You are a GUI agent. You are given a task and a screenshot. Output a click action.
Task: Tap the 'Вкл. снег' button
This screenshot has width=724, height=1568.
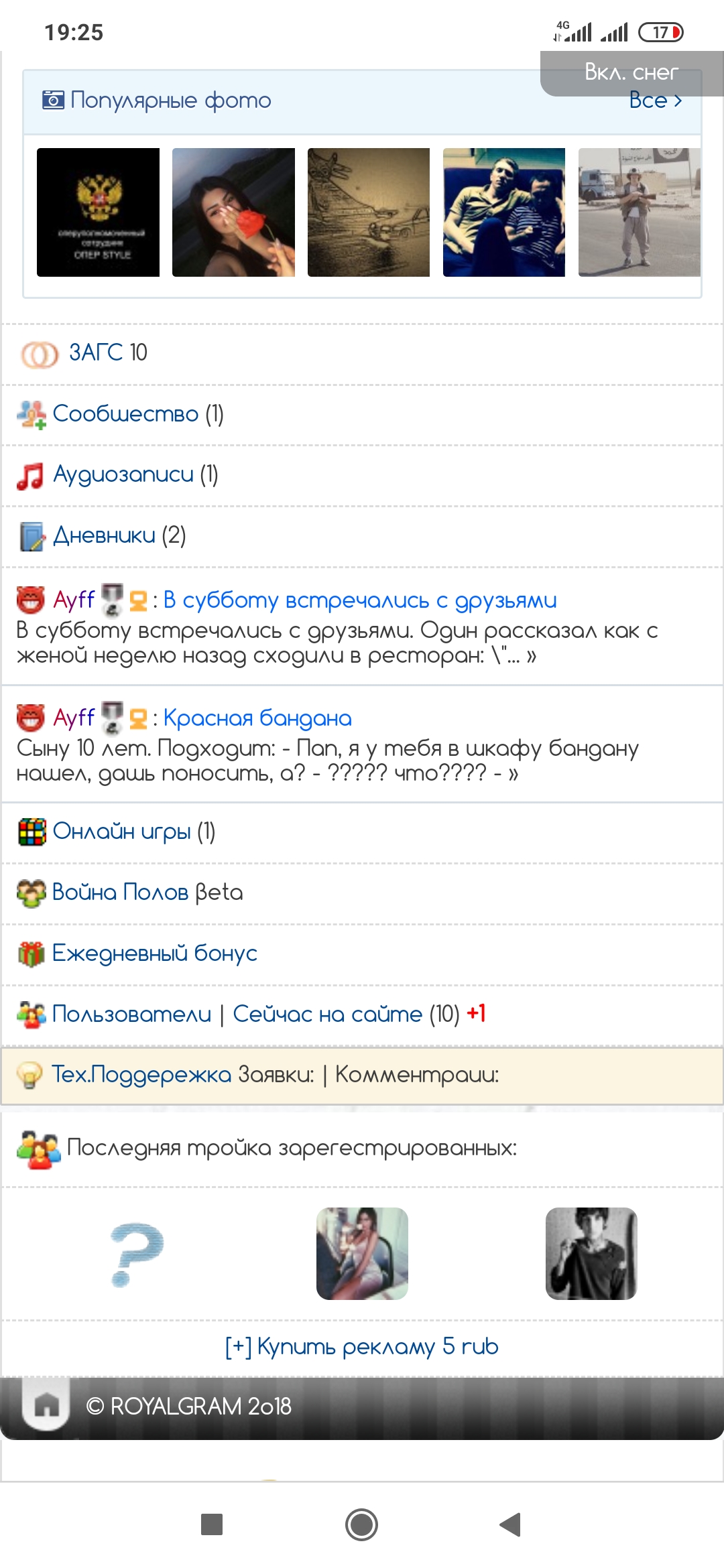631,72
